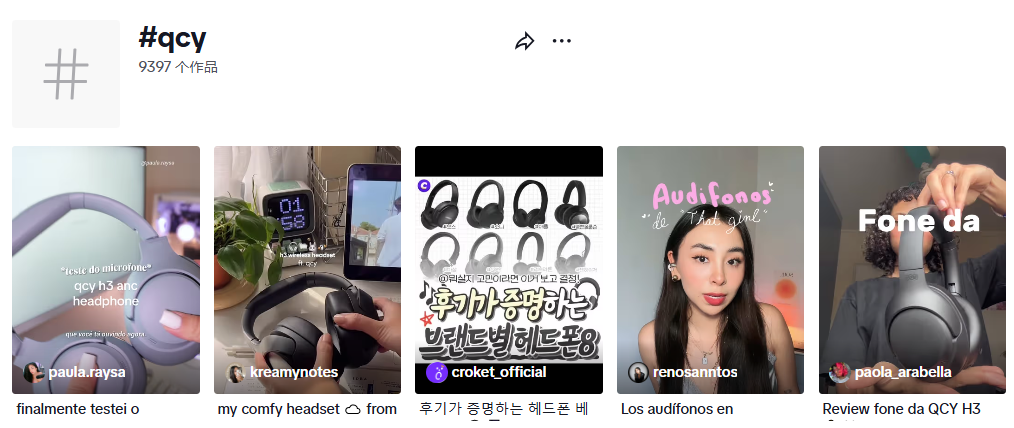Screen dimensions: 1014x428
Task: Open the three-dot overflow menu
Action: click(x=562, y=41)
